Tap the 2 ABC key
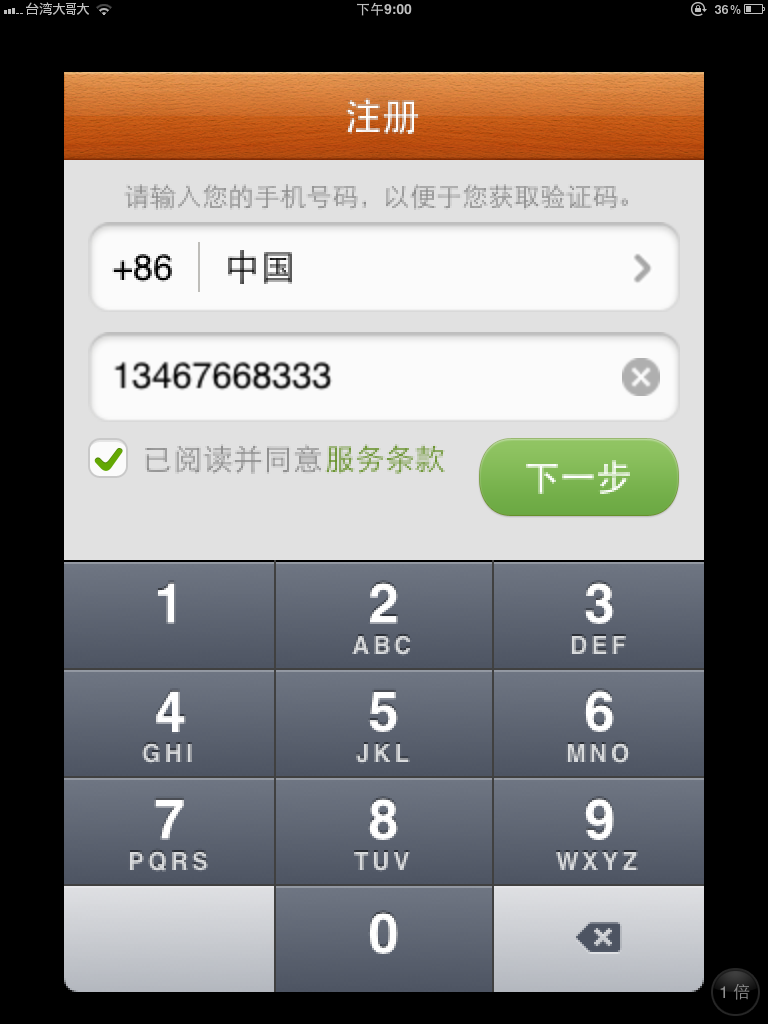The image size is (768, 1024). pos(383,615)
